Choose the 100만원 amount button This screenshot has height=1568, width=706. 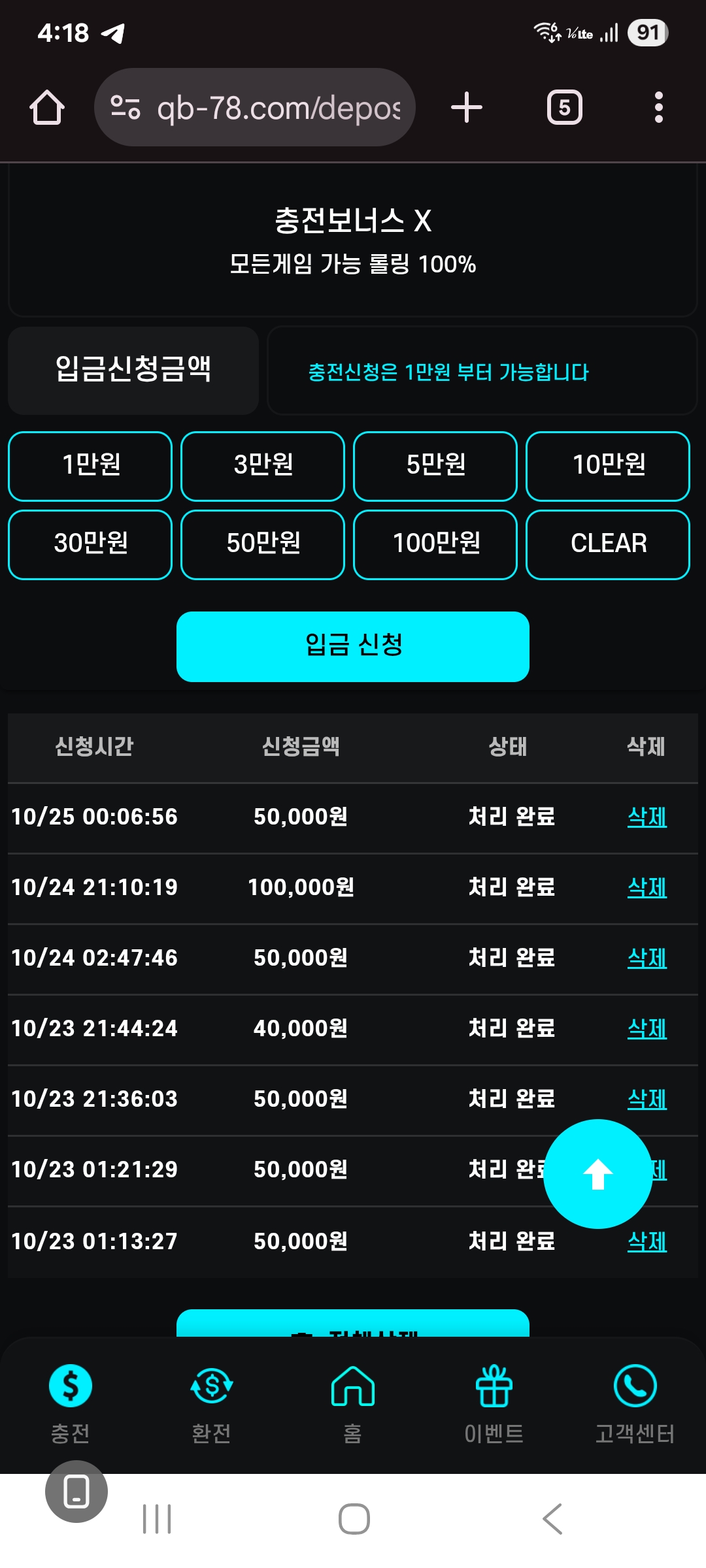pyautogui.click(x=435, y=544)
